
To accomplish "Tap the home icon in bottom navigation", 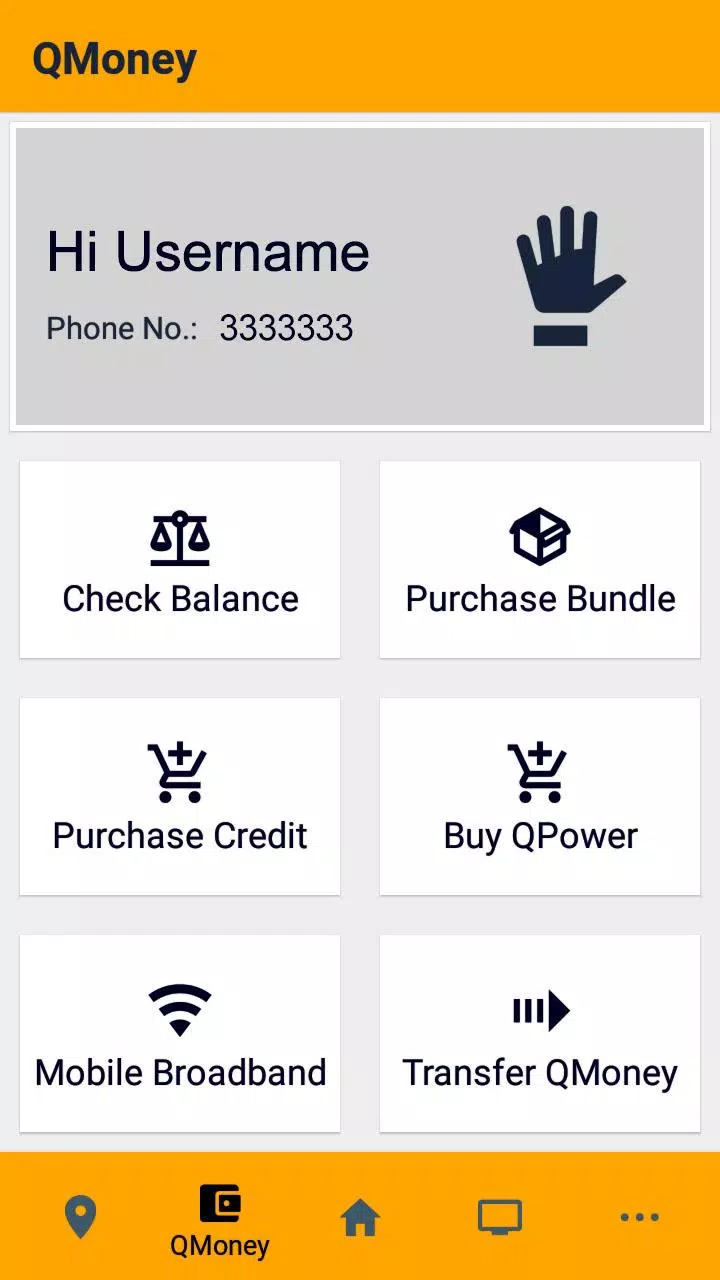I will click(x=360, y=1215).
